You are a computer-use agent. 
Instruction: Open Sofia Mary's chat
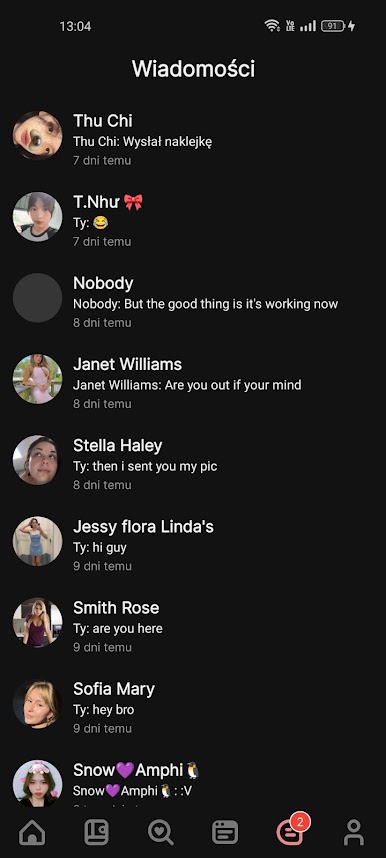(x=193, y=703)
